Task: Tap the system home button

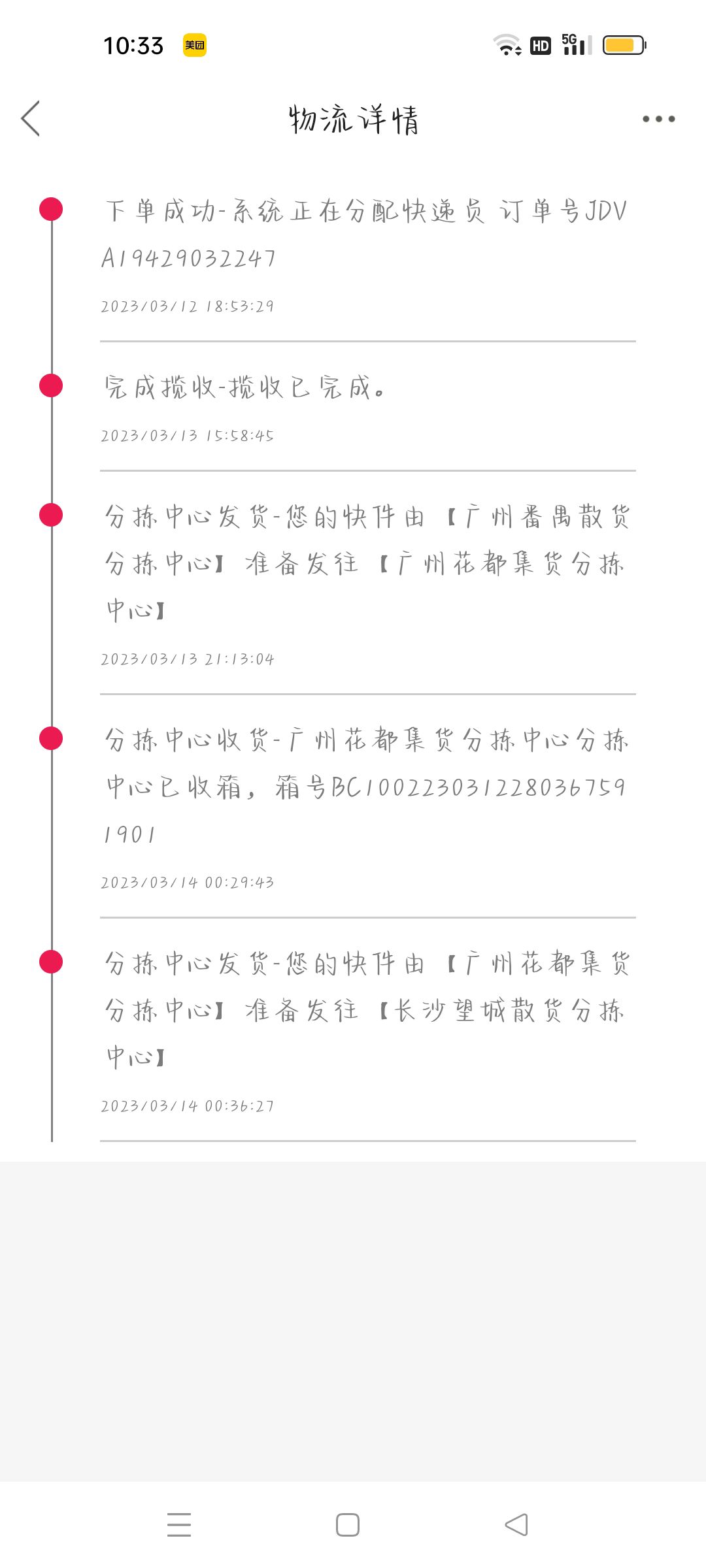Action: 348,1525
